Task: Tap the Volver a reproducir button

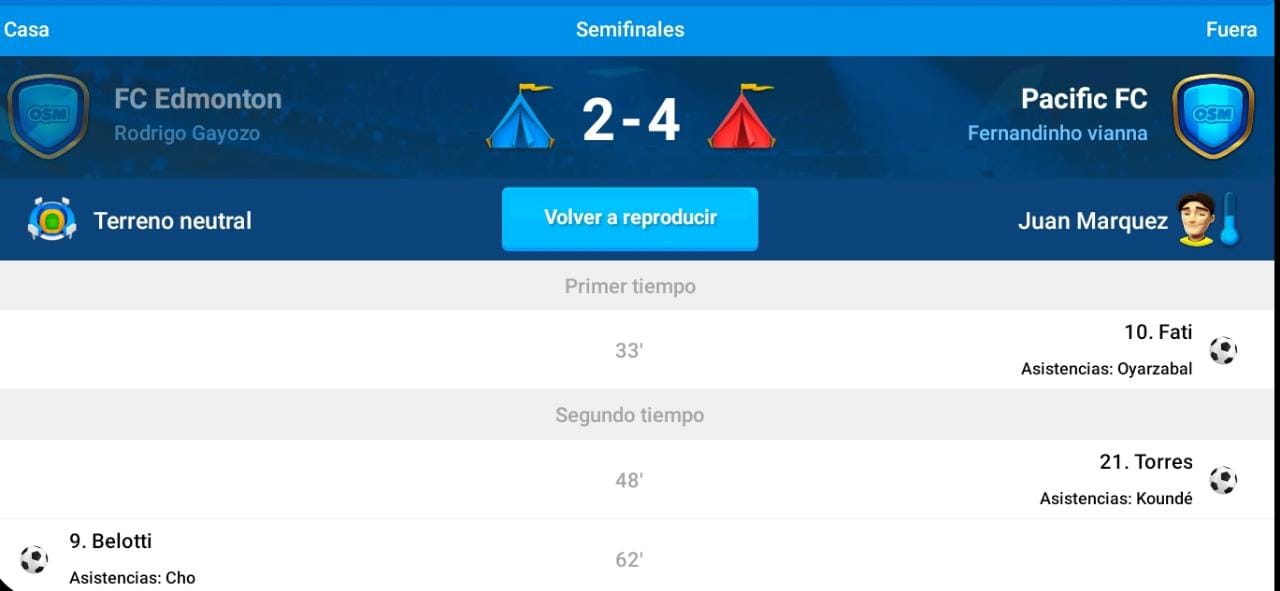Action: 629,218
